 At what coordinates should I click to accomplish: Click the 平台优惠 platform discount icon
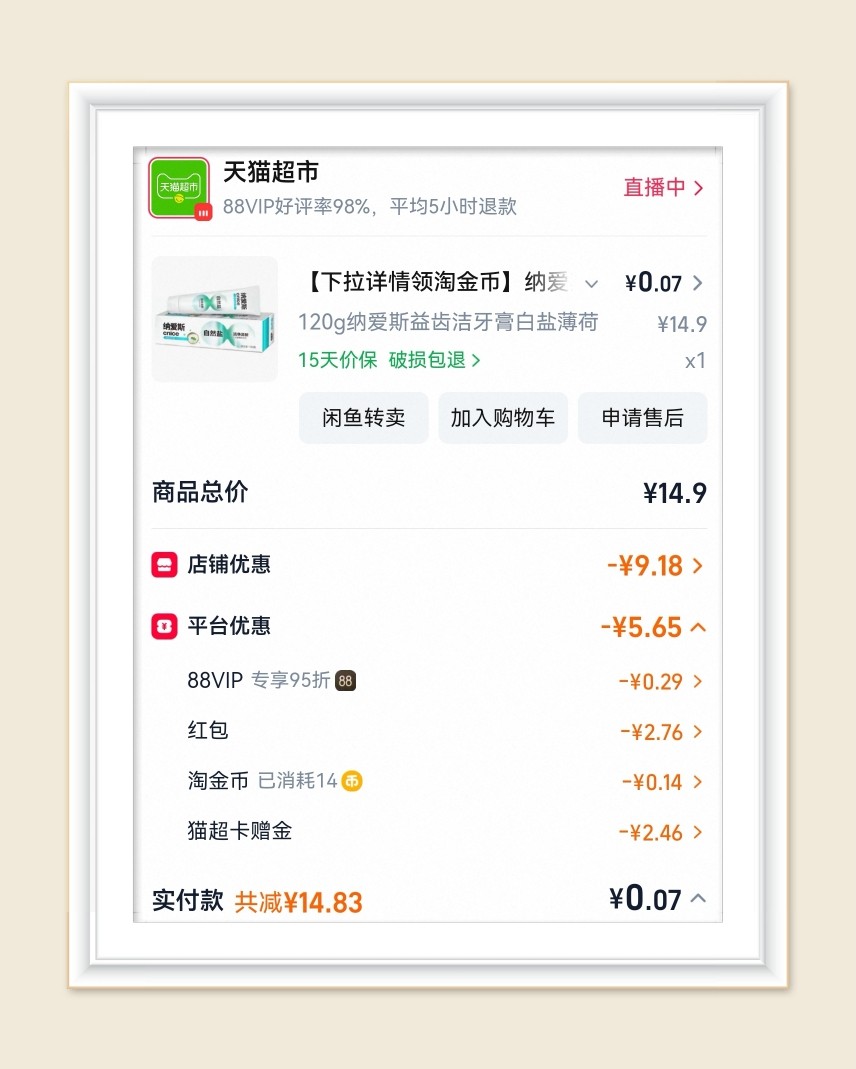tap(164, 626)
